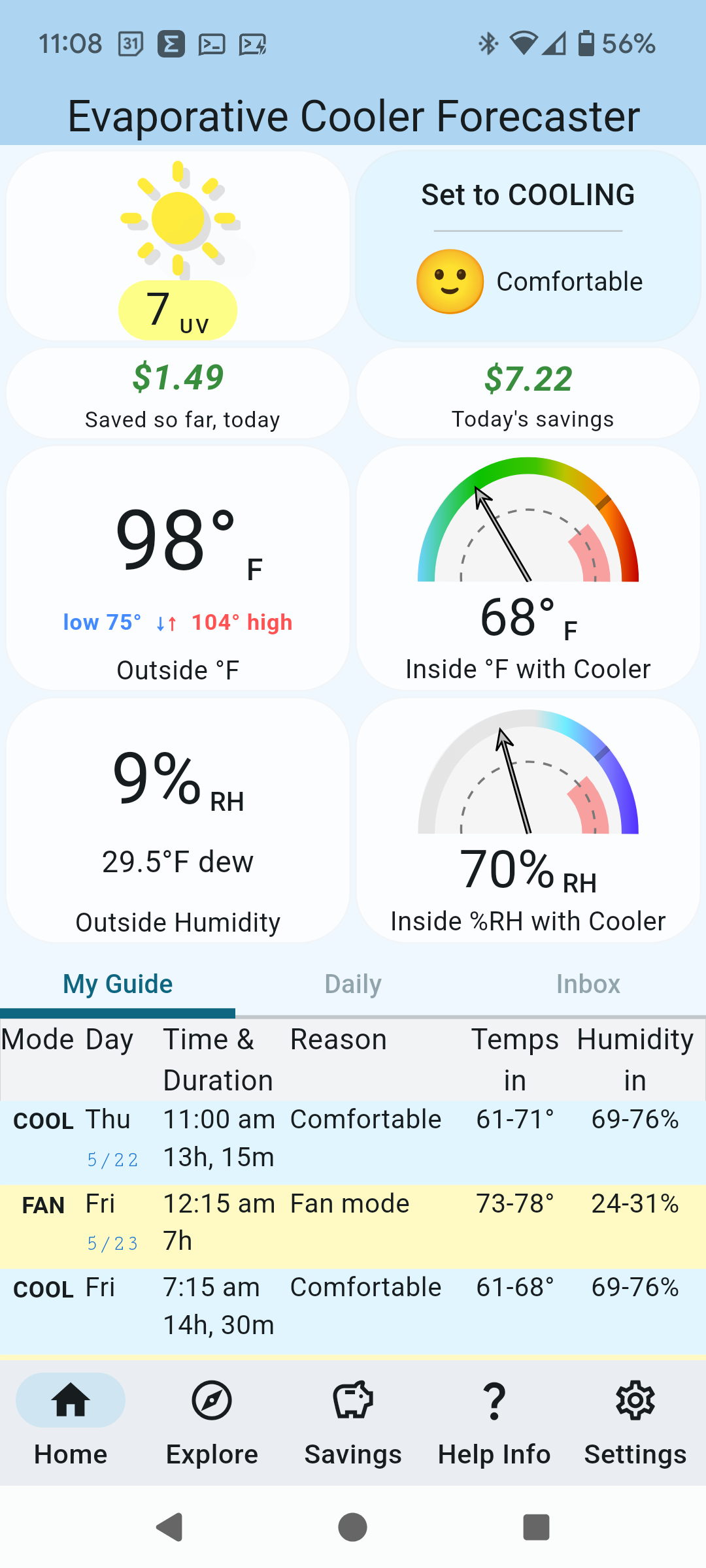Open the Outside °F temperature card
The height and width of the screenshot is (1568, 706).
click(x=178, y=568)
